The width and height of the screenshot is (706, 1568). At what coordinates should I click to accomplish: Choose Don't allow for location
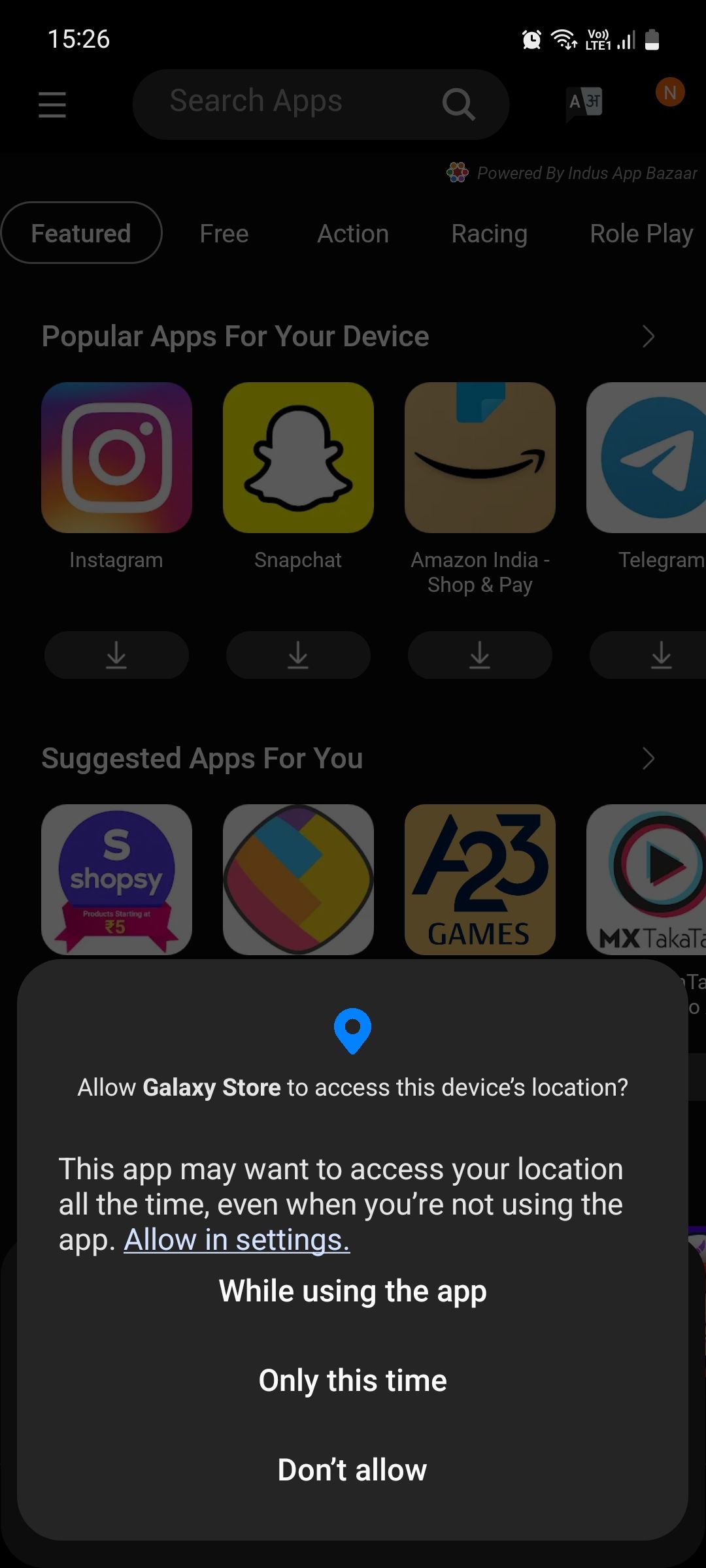point(352,1470)
